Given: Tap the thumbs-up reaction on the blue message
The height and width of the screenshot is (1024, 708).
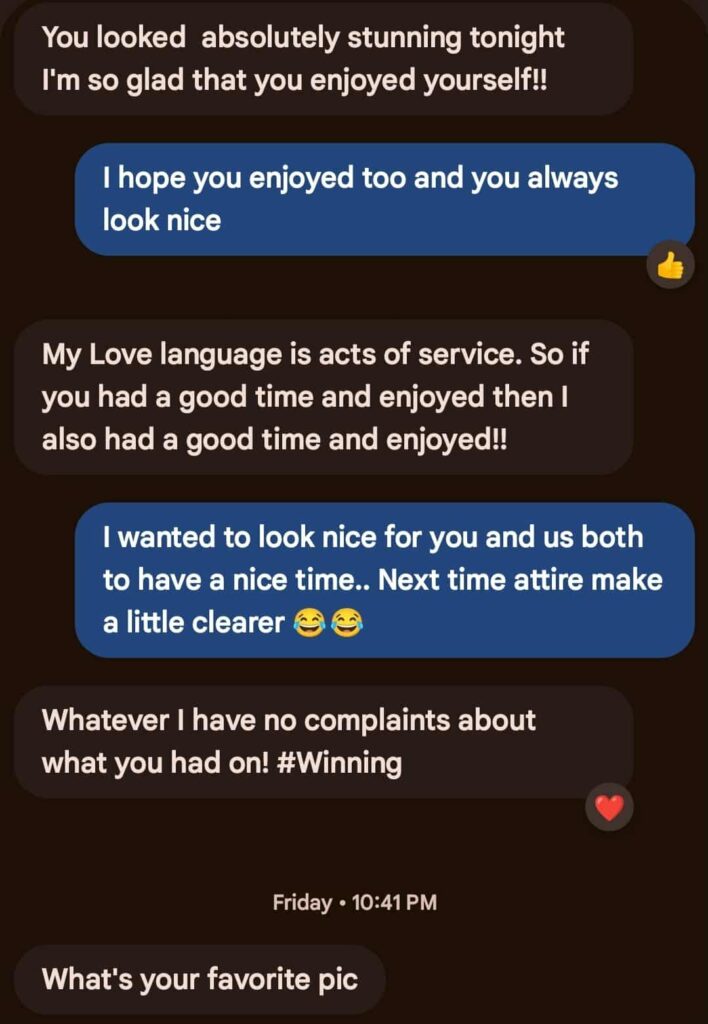Looking at the screenshot, I should tap(669, 265).
